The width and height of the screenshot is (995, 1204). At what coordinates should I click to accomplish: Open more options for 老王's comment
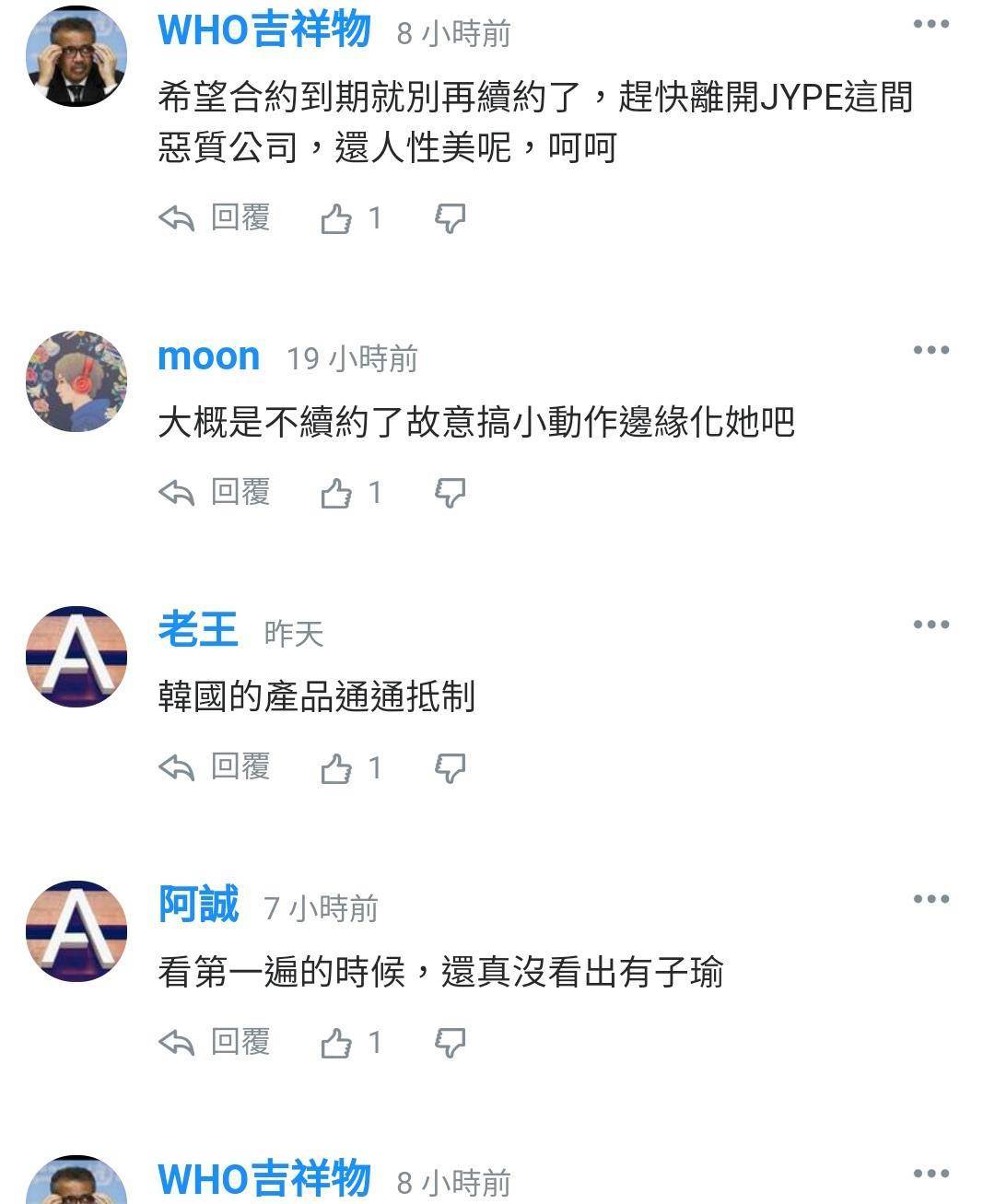(931, 625)
